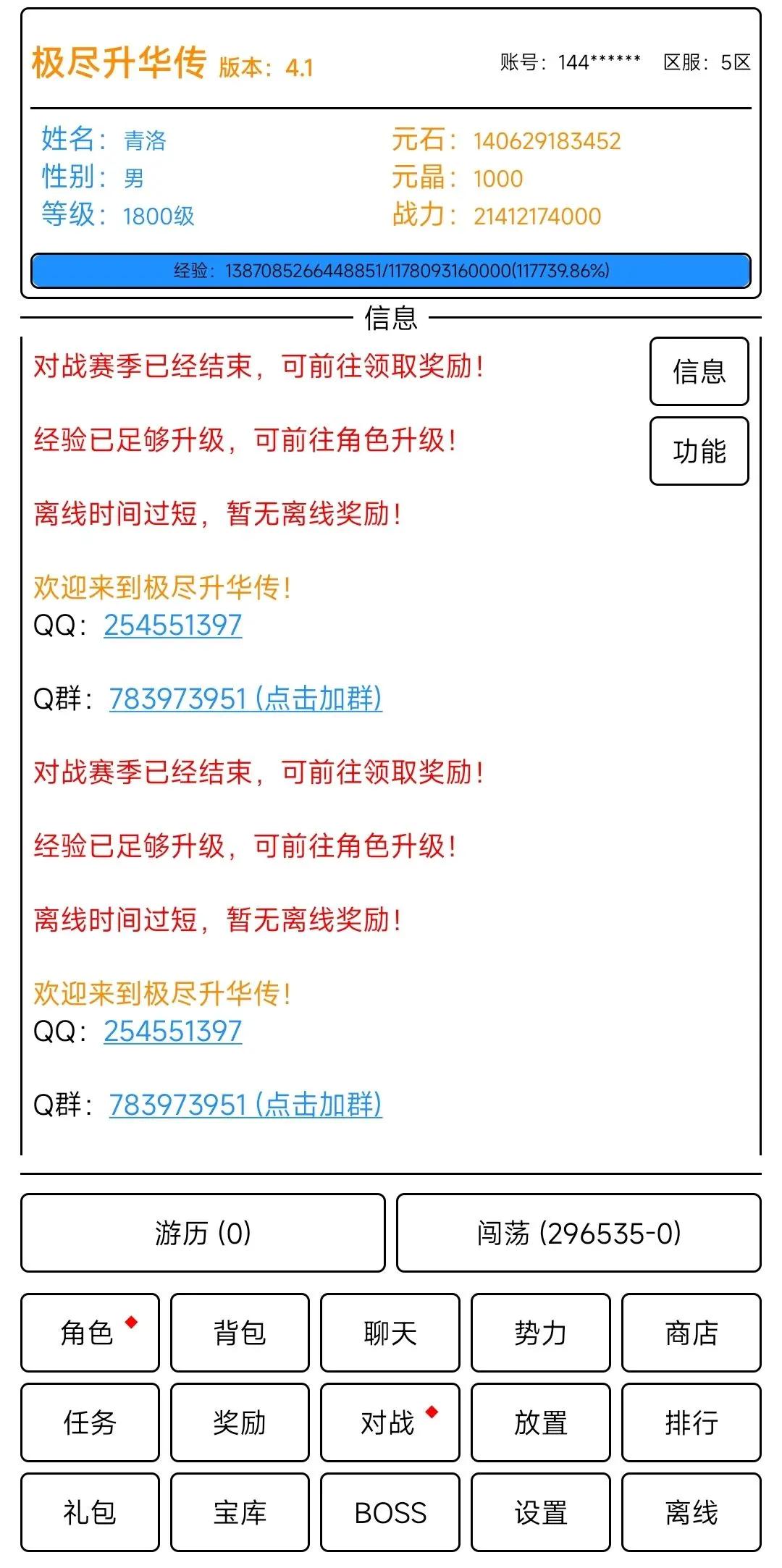Click the blue experience progress bar
The height and width of the screenshot is (1568, 782).
[x=391, y=270]
